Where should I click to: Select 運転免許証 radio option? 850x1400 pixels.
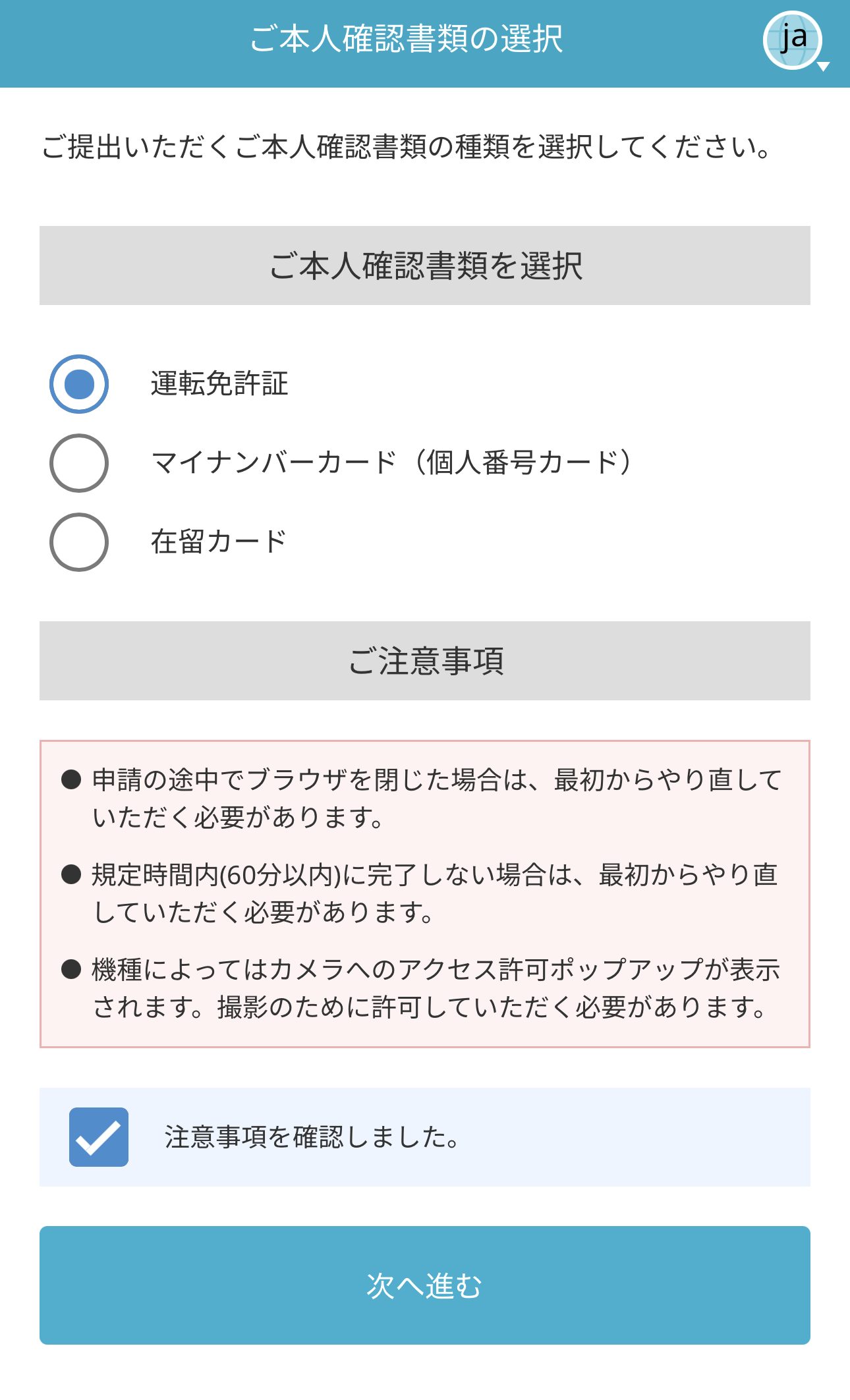point(79,384)
